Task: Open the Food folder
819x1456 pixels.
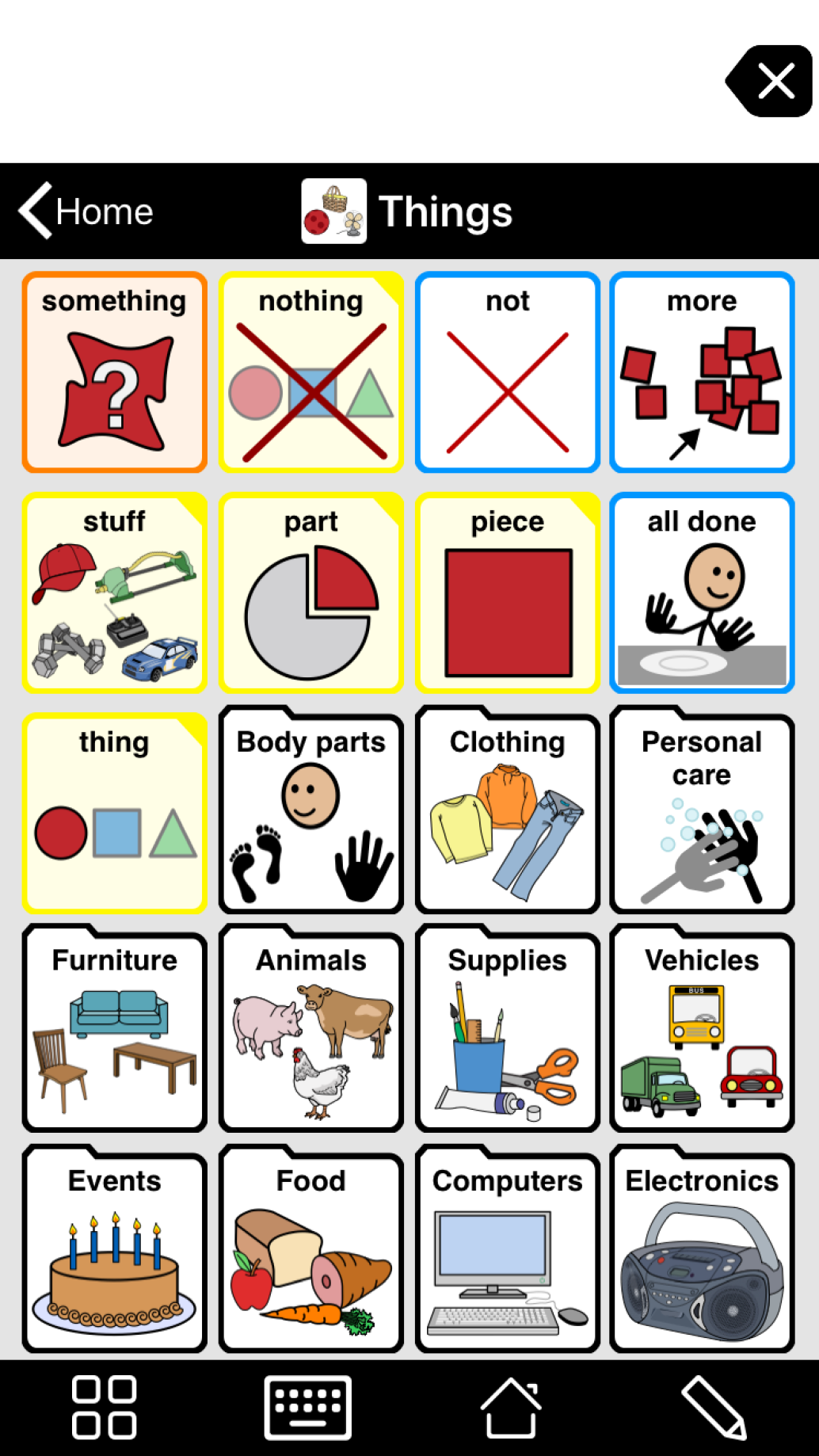Action: tap(311, 1251)
